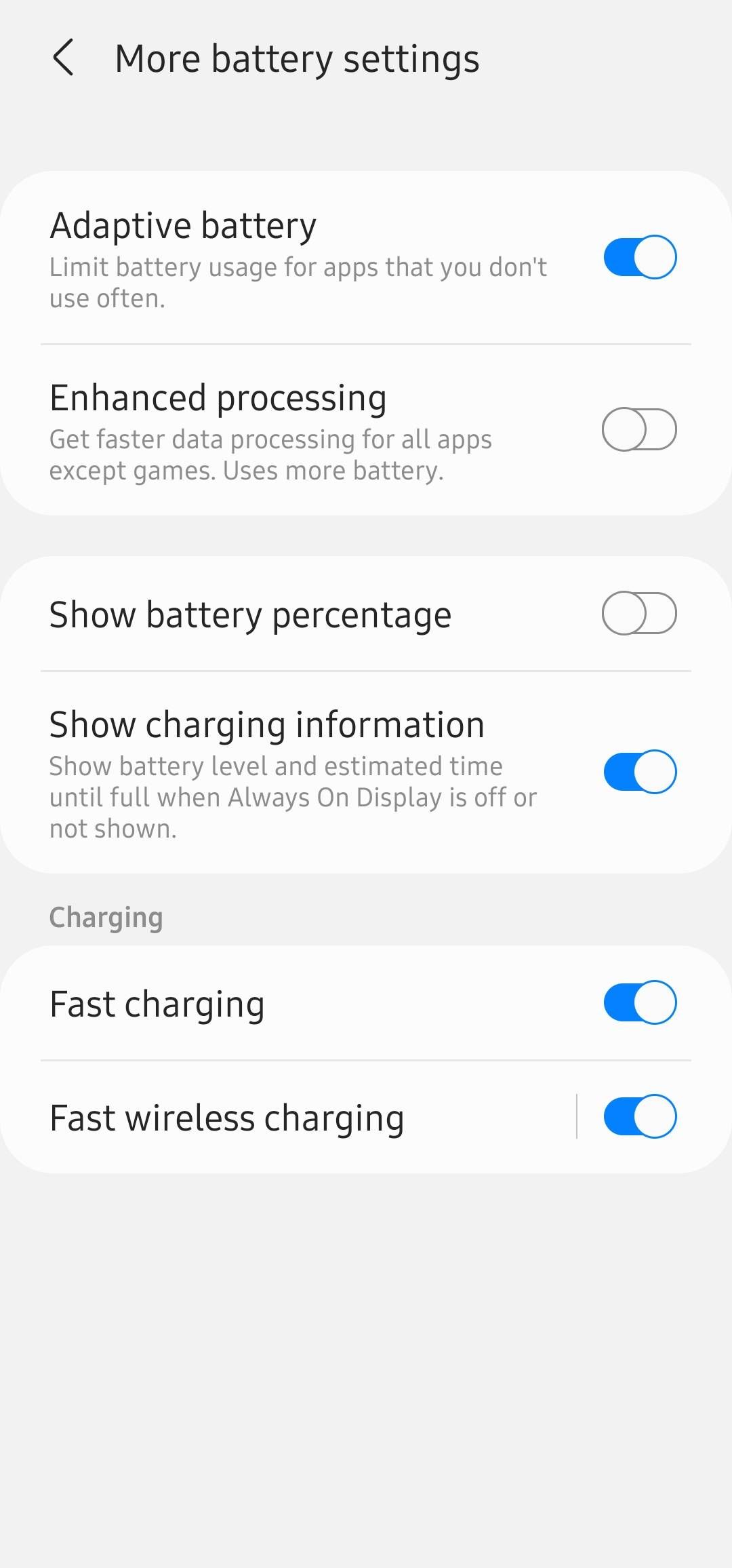Navigate back using the back arrow
Screen dimensions: 732x1568
pos(64,58)
